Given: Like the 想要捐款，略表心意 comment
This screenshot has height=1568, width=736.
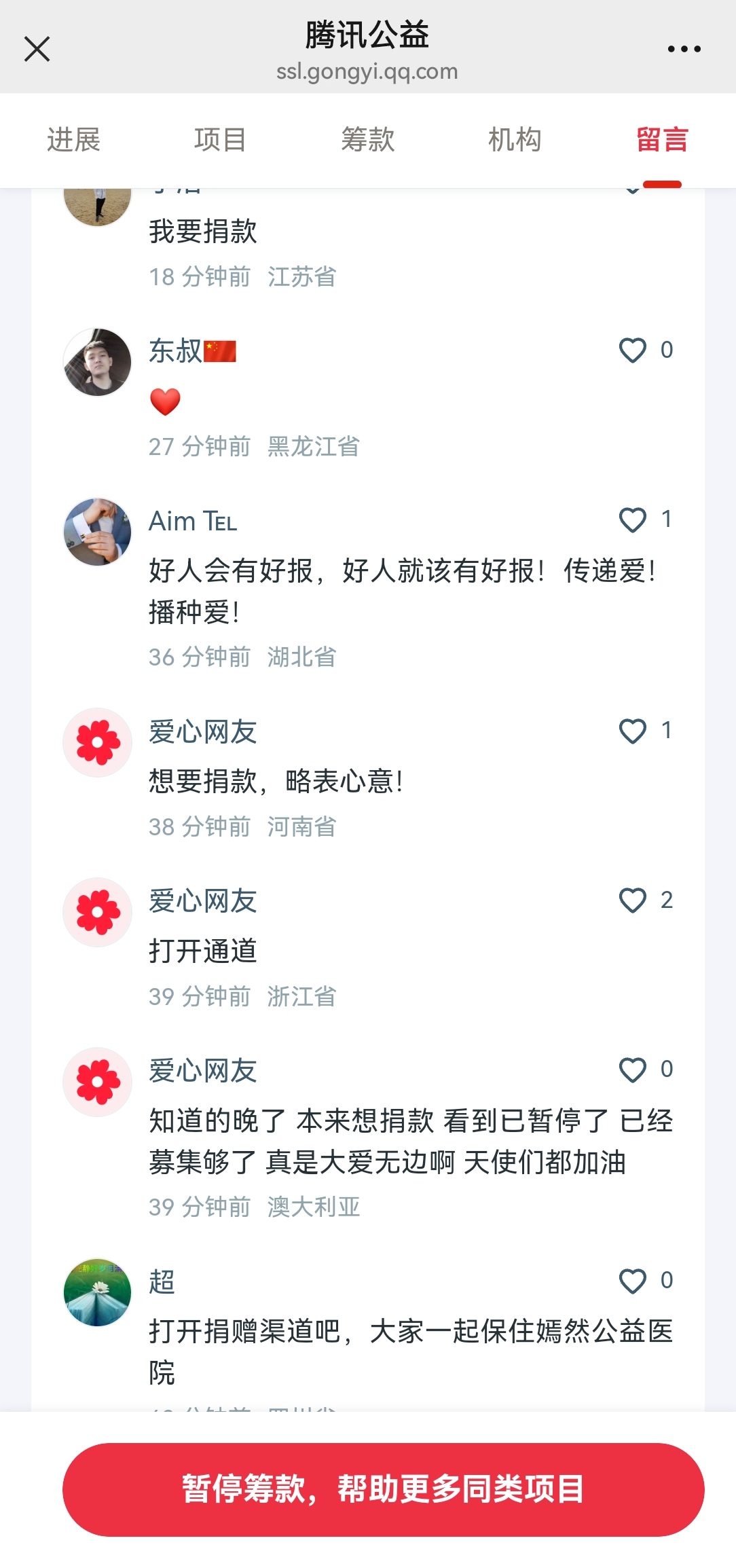Looking at the screenshot, I should 633,731.
